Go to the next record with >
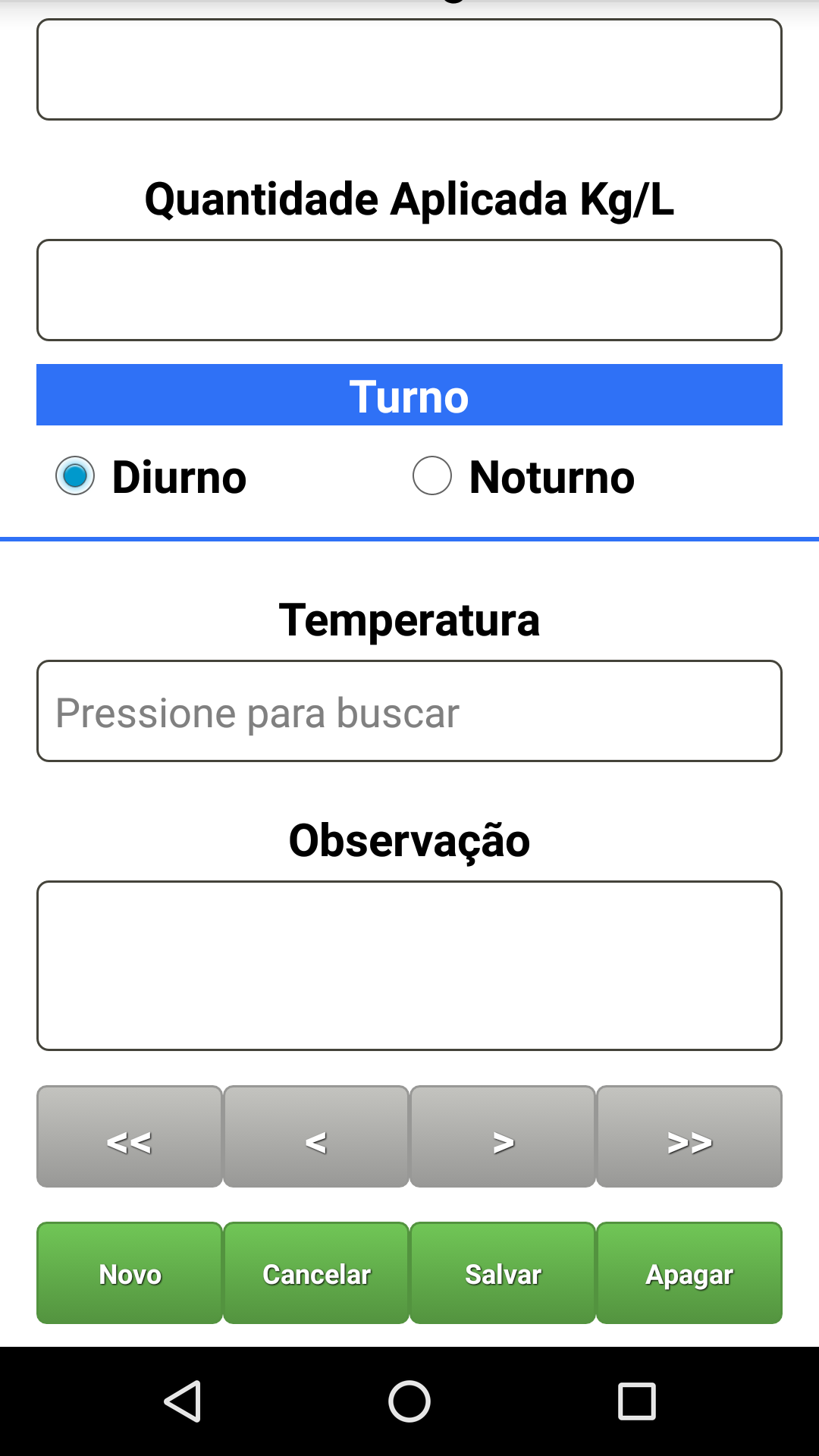Screen dimensions: 819x1456 point(503,1137)
